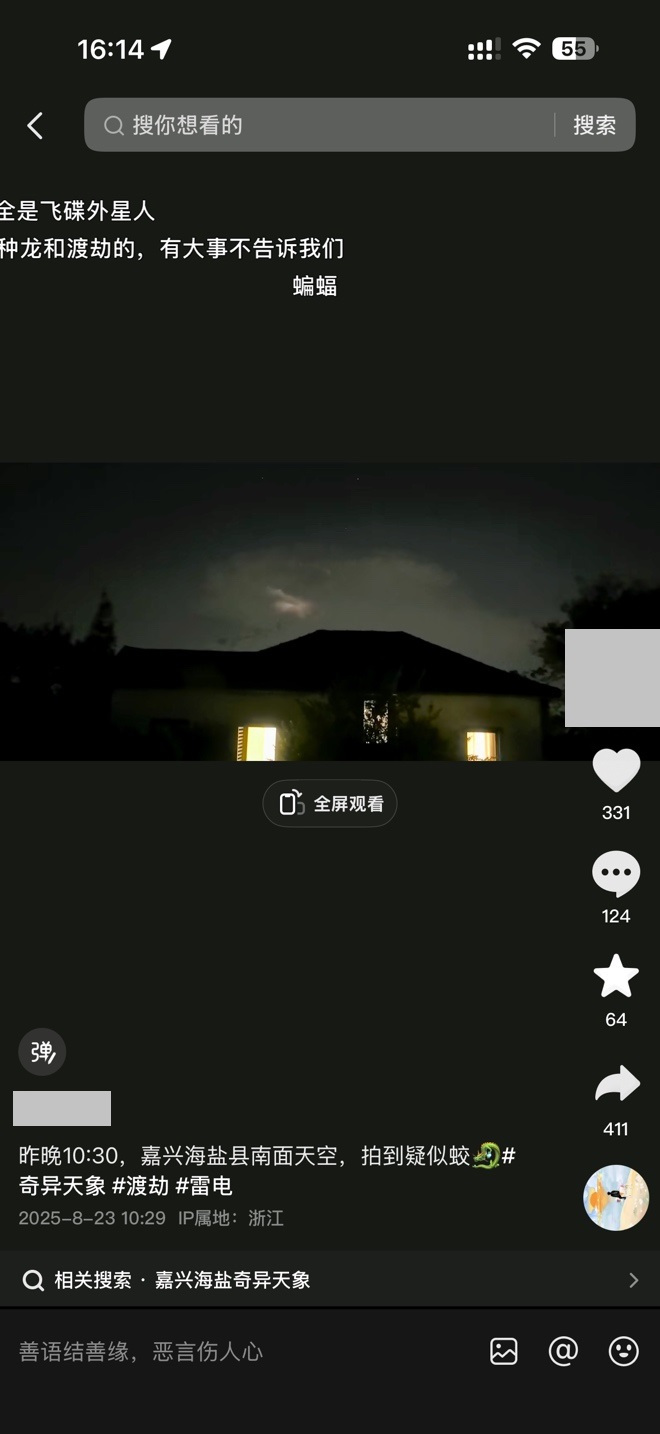Favorite the video with the star

[x=616, y=977]
